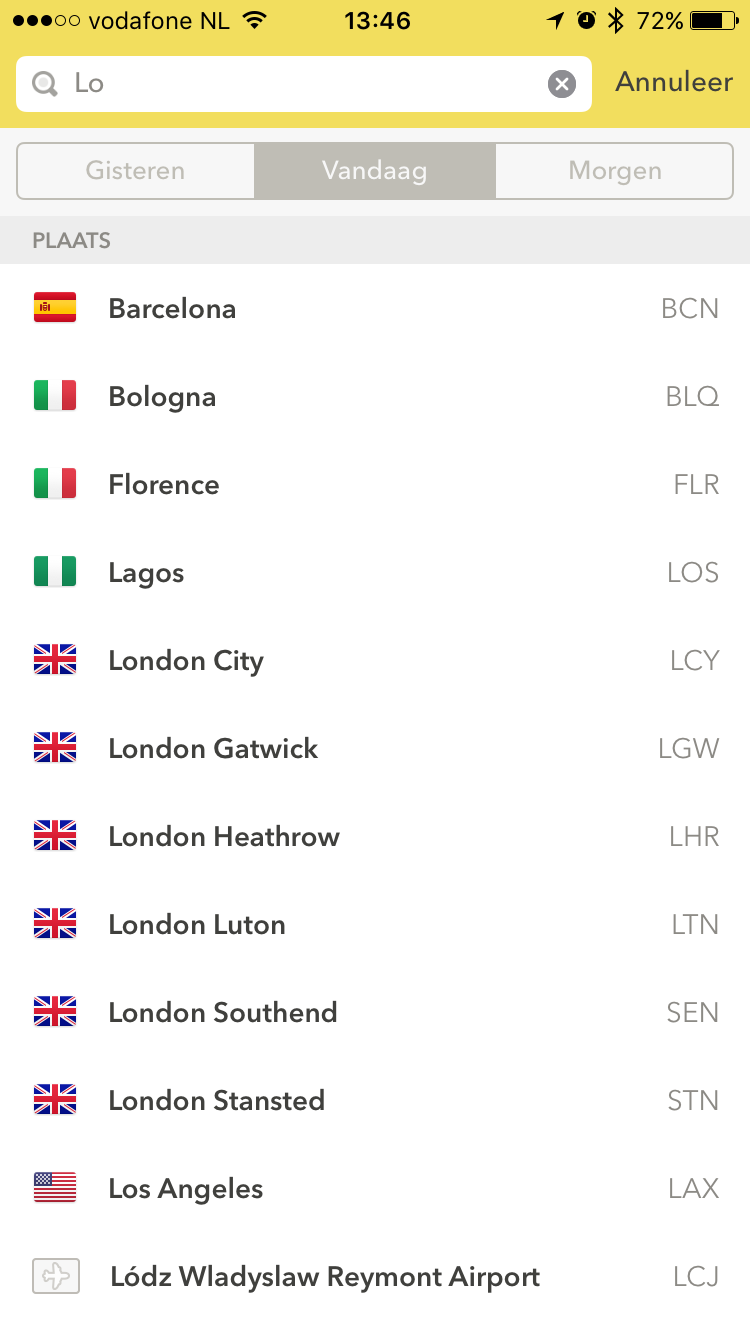Image resolution: width=750 pixels, height=1334 pixels.
Task: Pick London Southend SEN
Action: click(x=375, y=1012)
